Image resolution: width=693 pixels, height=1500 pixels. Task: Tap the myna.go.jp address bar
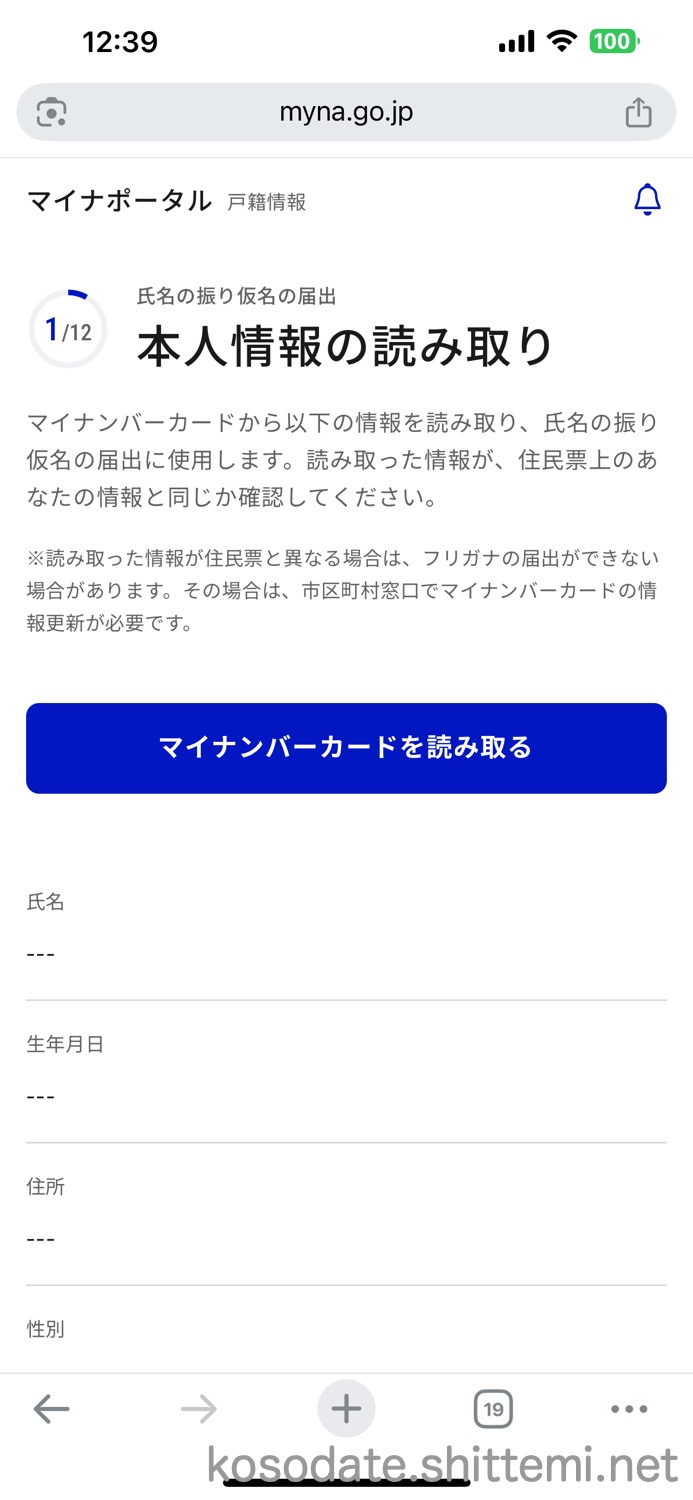346,112
